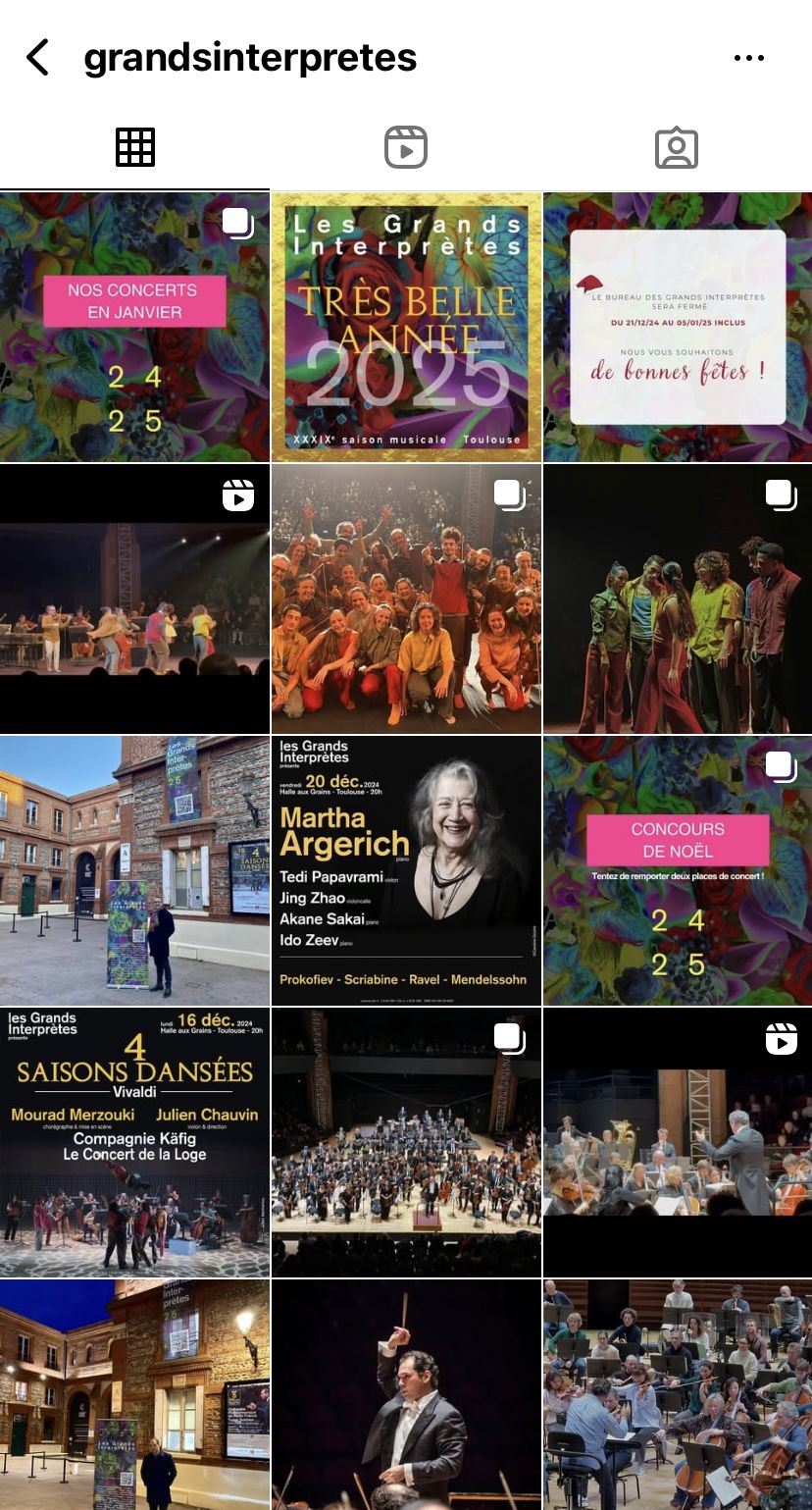Open the group photo in front of audience
The height and width of the screenshot is (1510, 812).
click(406, 599)
